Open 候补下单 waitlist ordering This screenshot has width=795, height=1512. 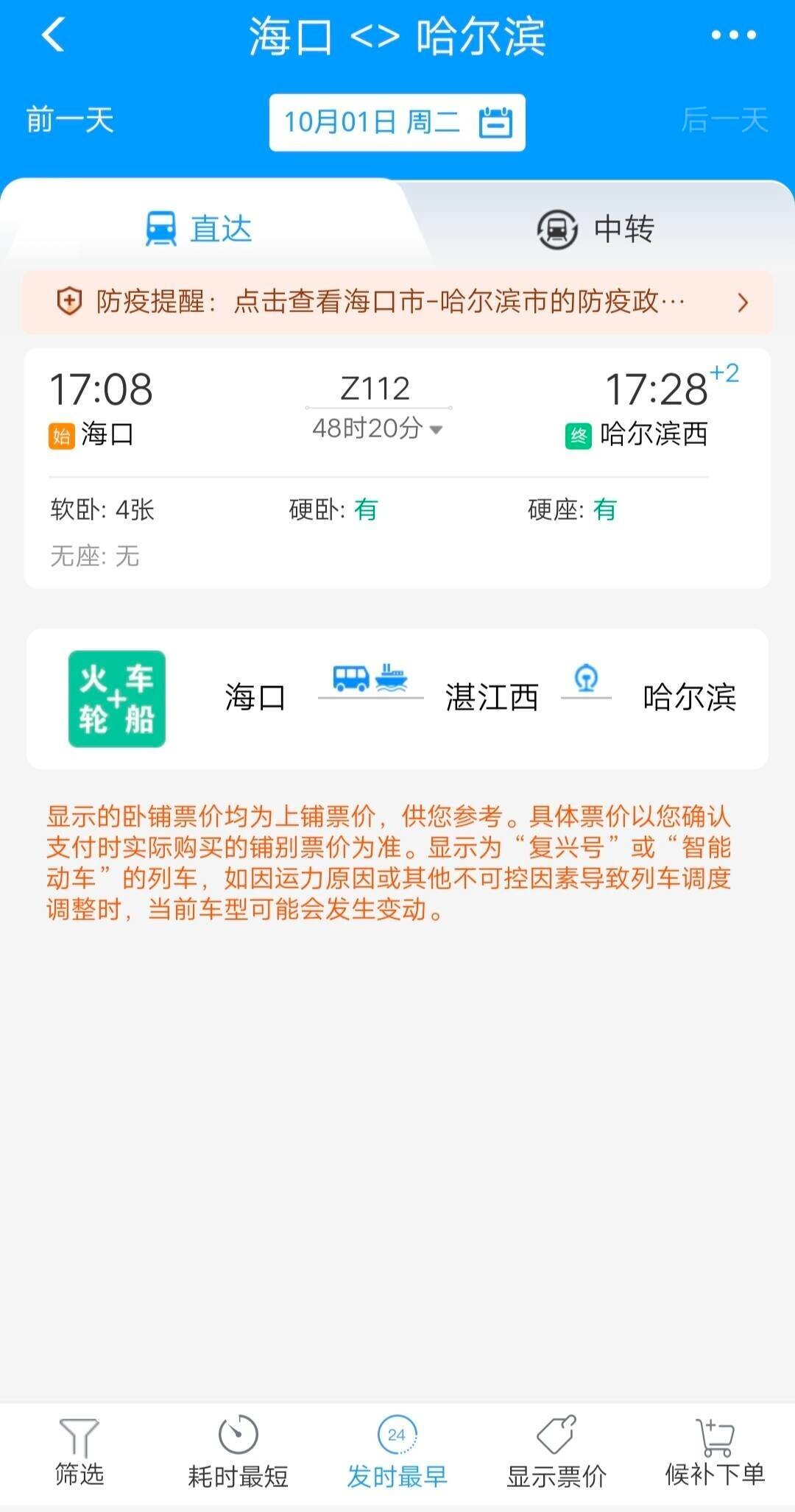pos(715,1453)
